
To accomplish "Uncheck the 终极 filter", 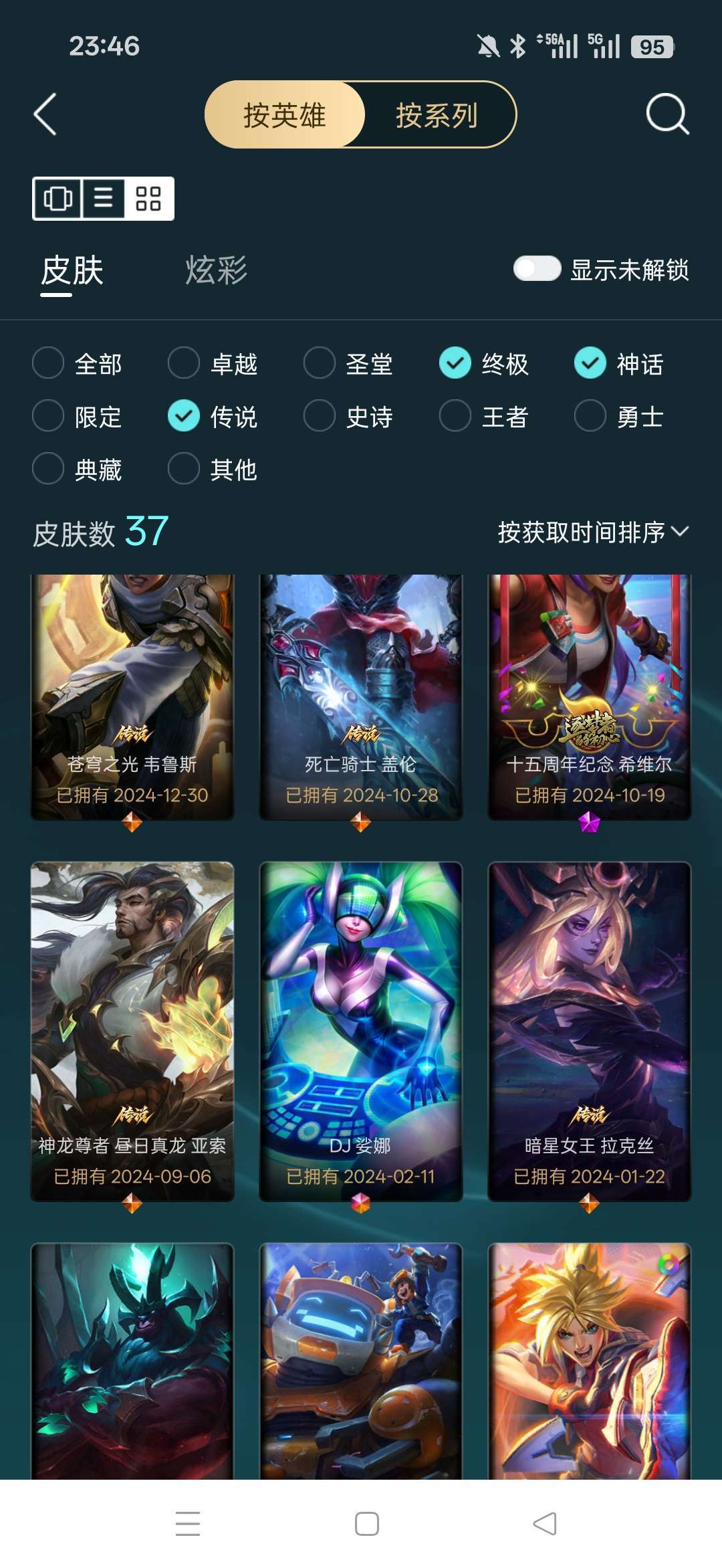I will click(455, 363).
